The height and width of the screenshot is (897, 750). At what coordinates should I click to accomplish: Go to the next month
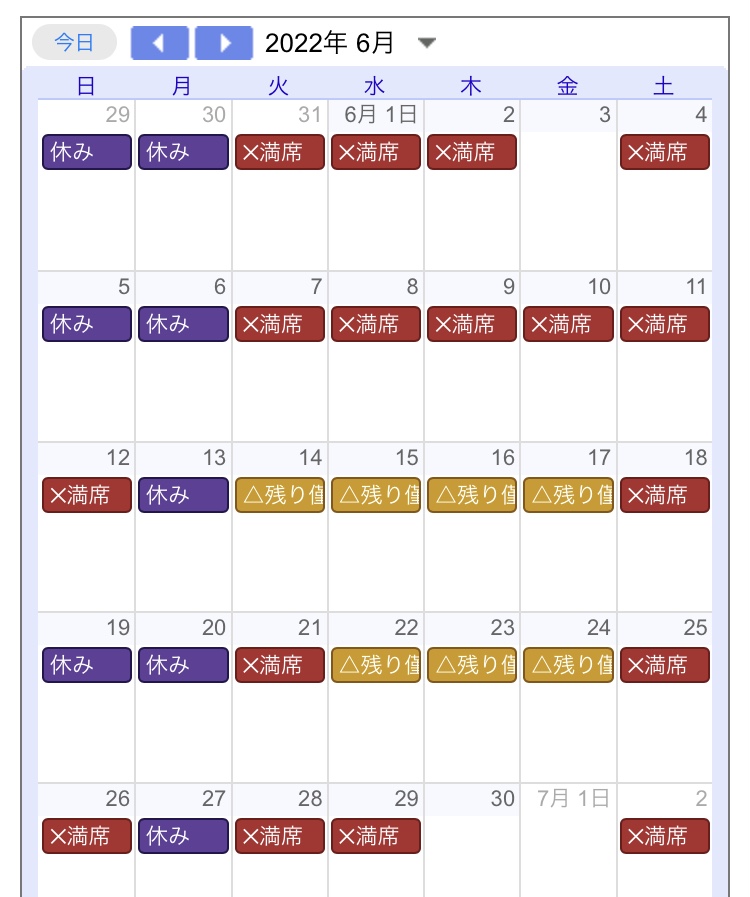(x=224, y=43)
